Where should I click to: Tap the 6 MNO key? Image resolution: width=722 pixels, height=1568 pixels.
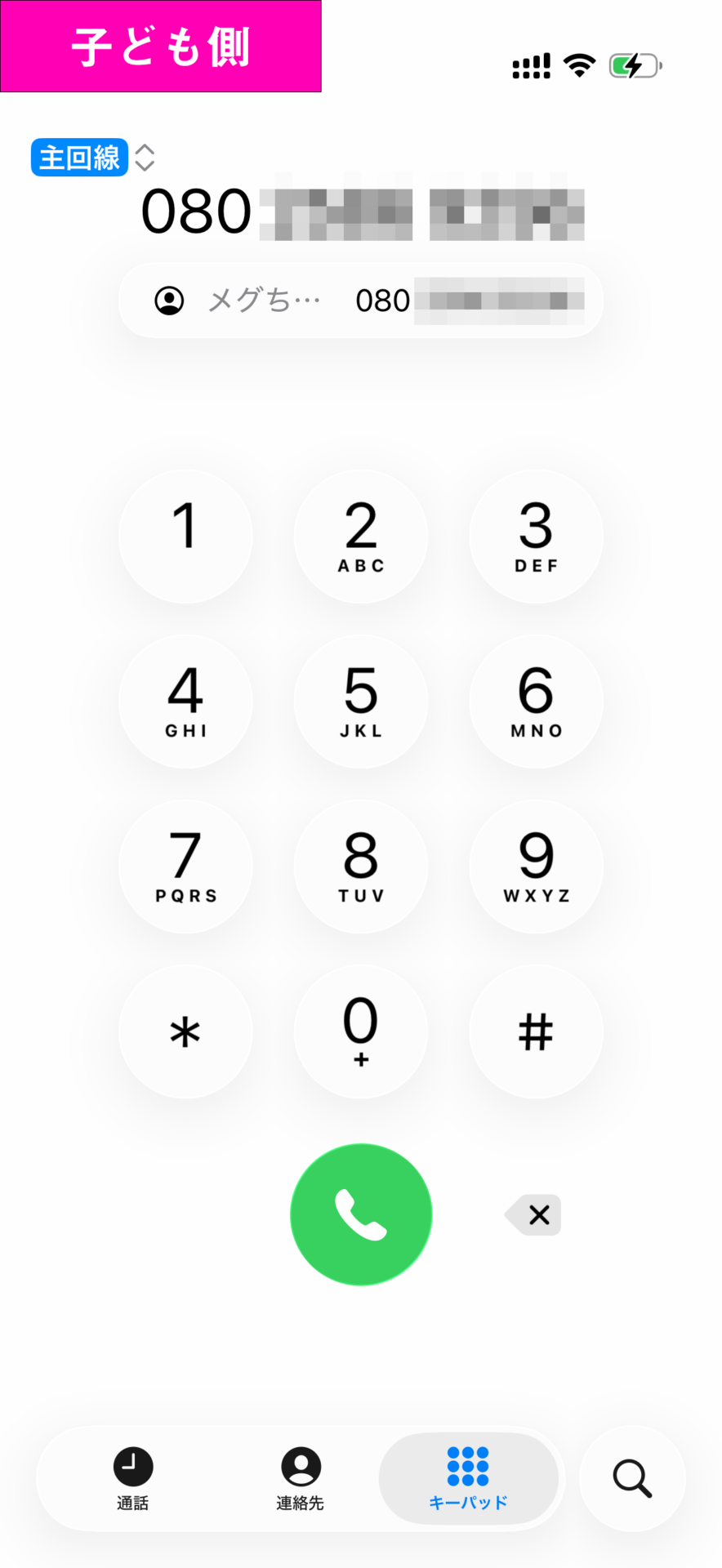click(x=536, y=701)
